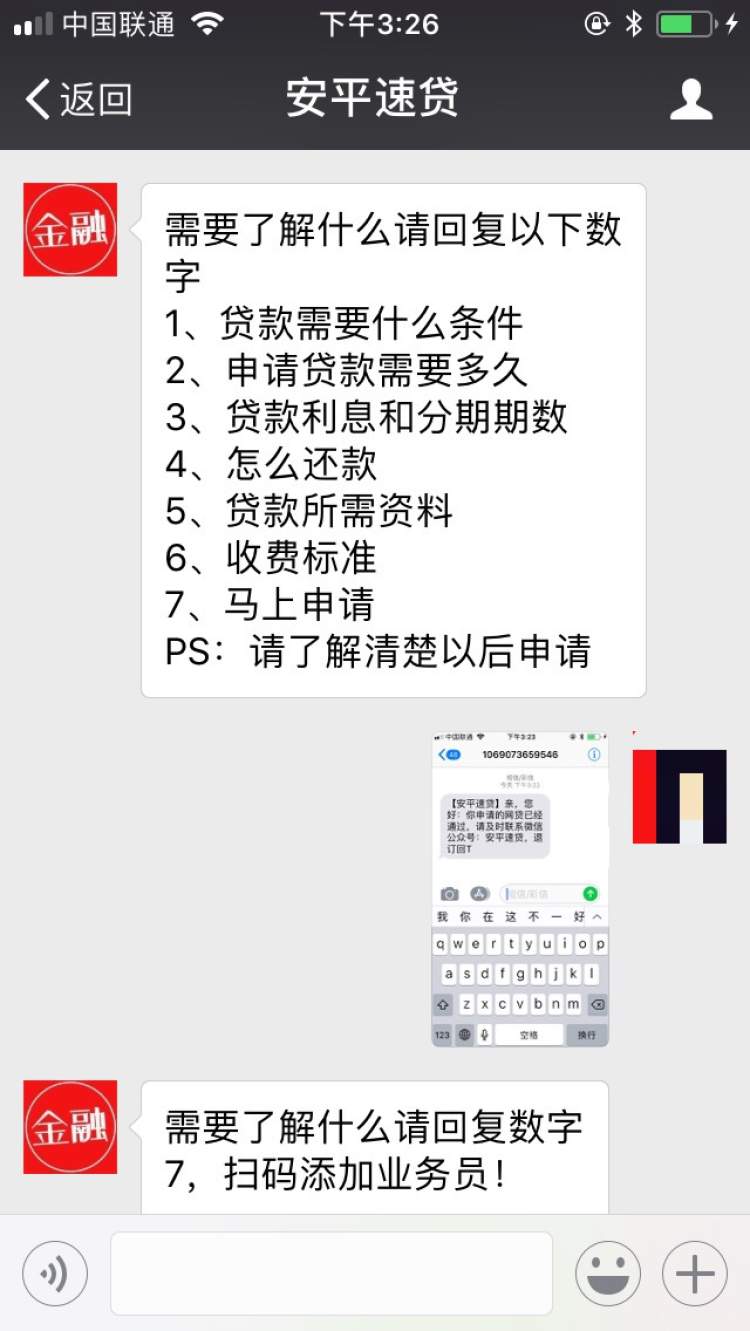Open the plus attachment menu
Viewport: 750px width, 1331px height.
[694, 1274]
